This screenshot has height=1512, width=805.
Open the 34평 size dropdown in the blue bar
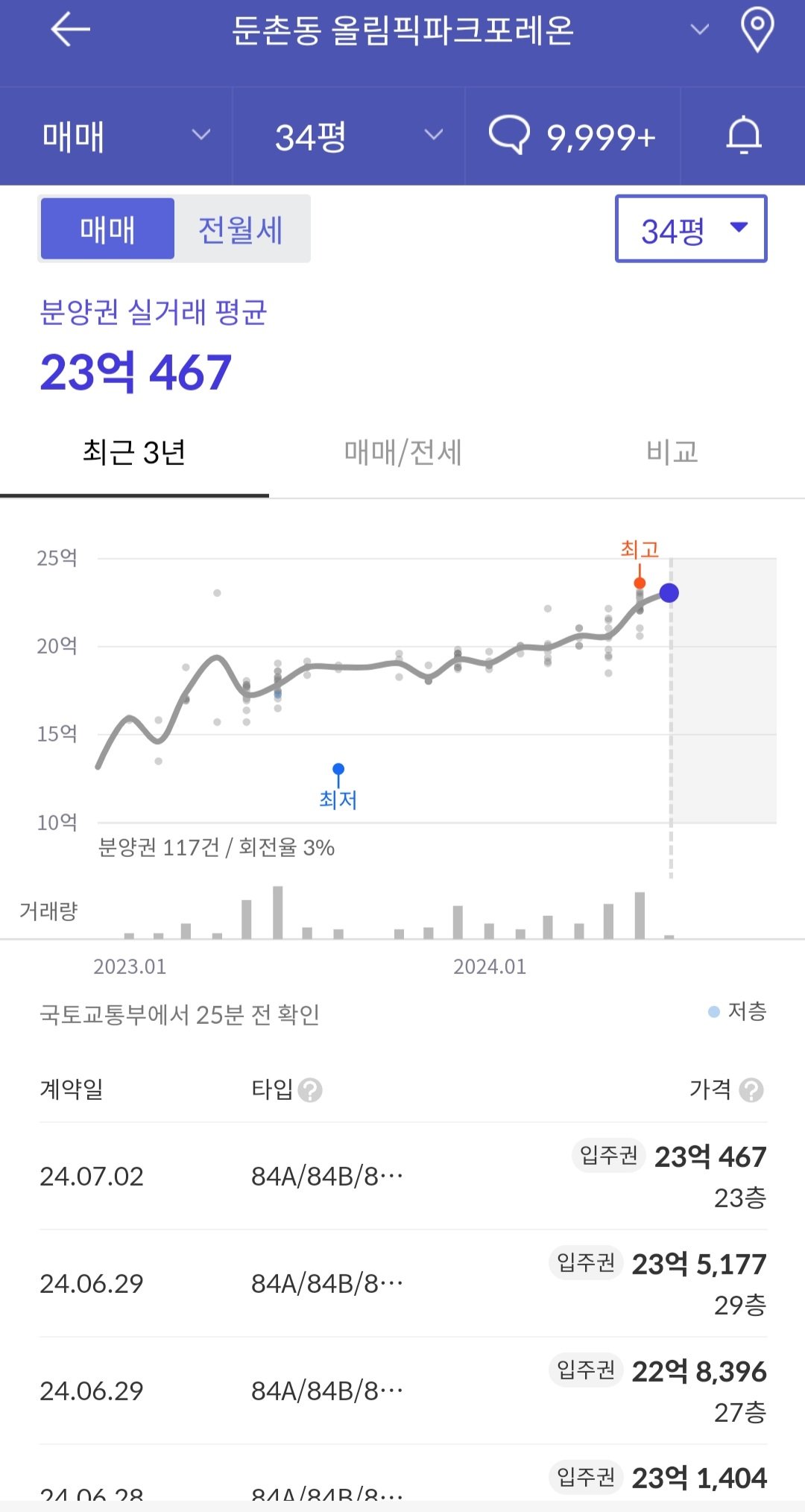356,136
